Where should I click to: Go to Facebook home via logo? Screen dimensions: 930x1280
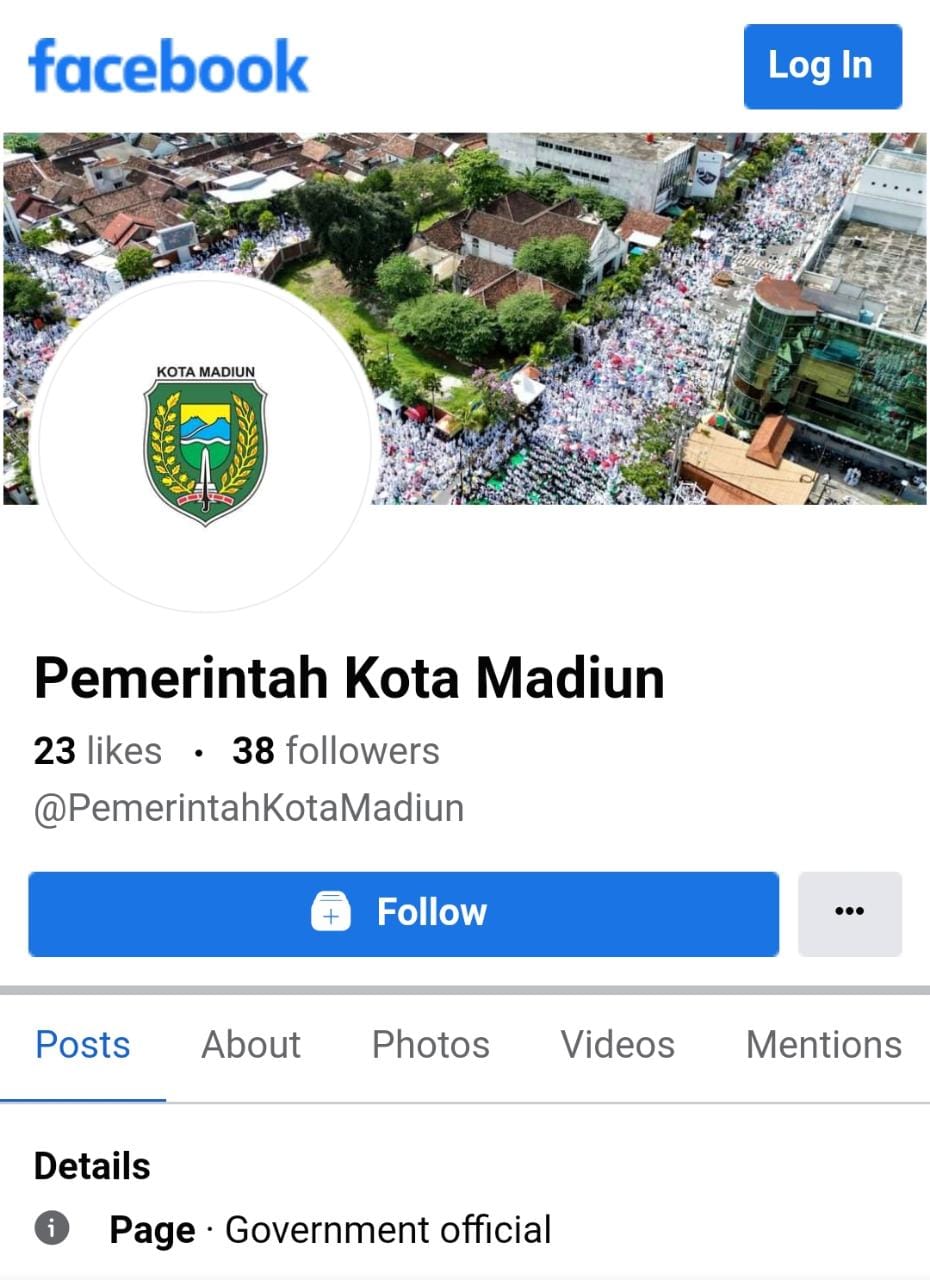168,66
